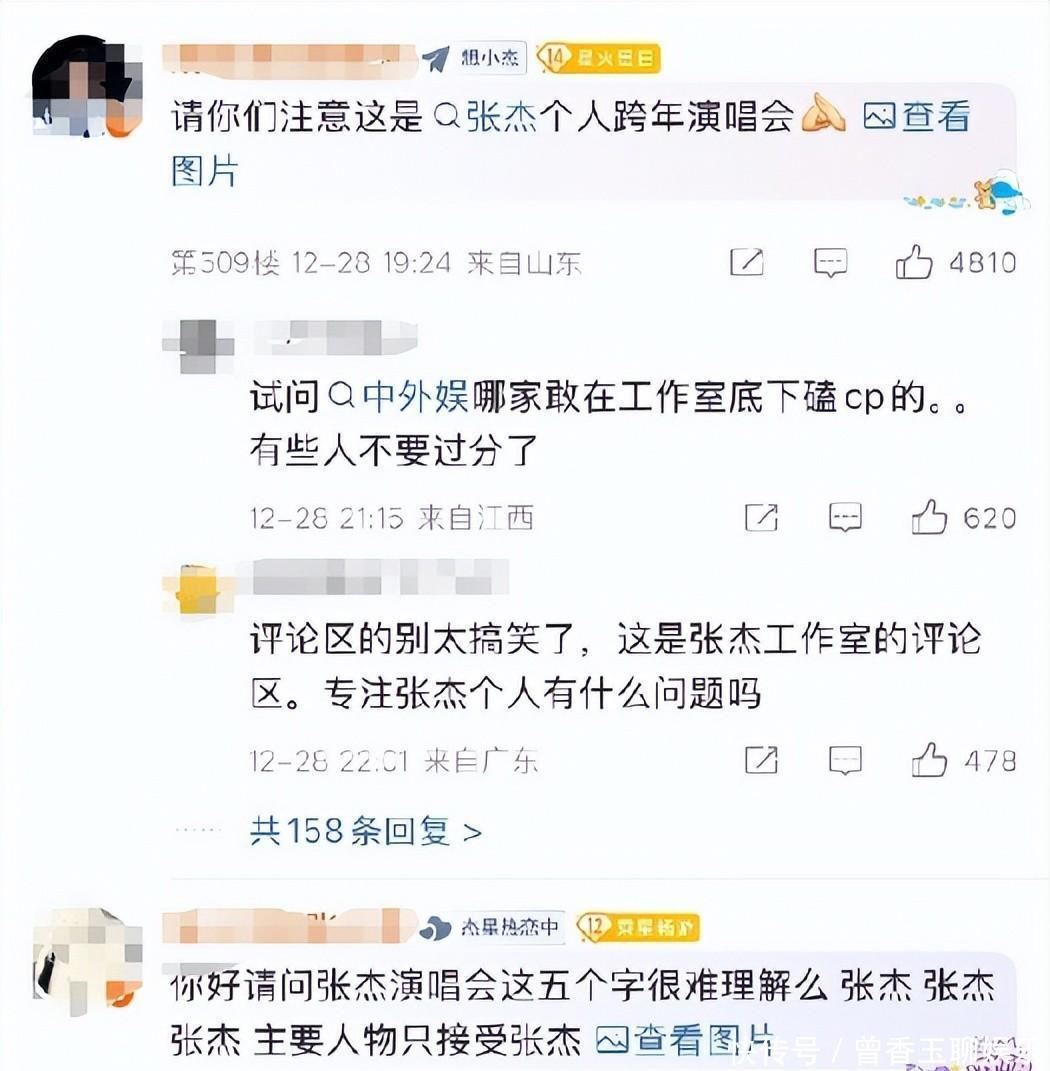Comment on the reply from 广东
The image size is (1050, 1071).
[x=845, y=760]
